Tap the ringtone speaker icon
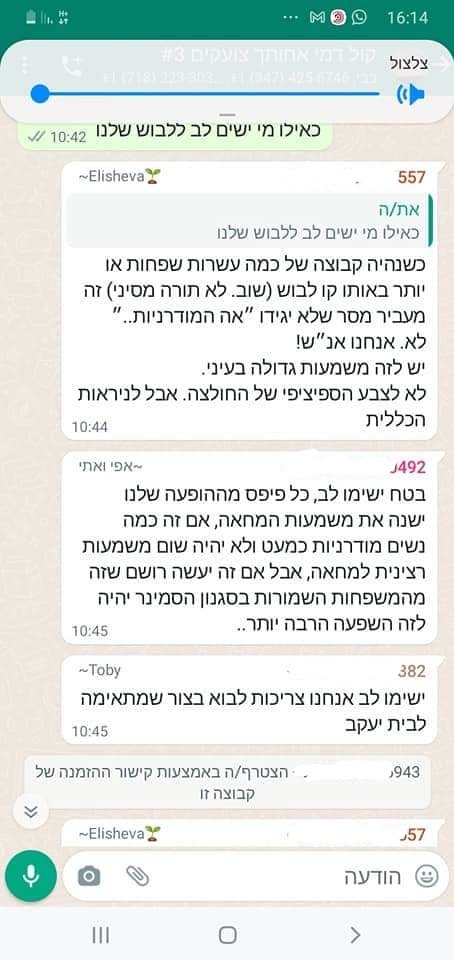454x960 pixels. (410, 94)
